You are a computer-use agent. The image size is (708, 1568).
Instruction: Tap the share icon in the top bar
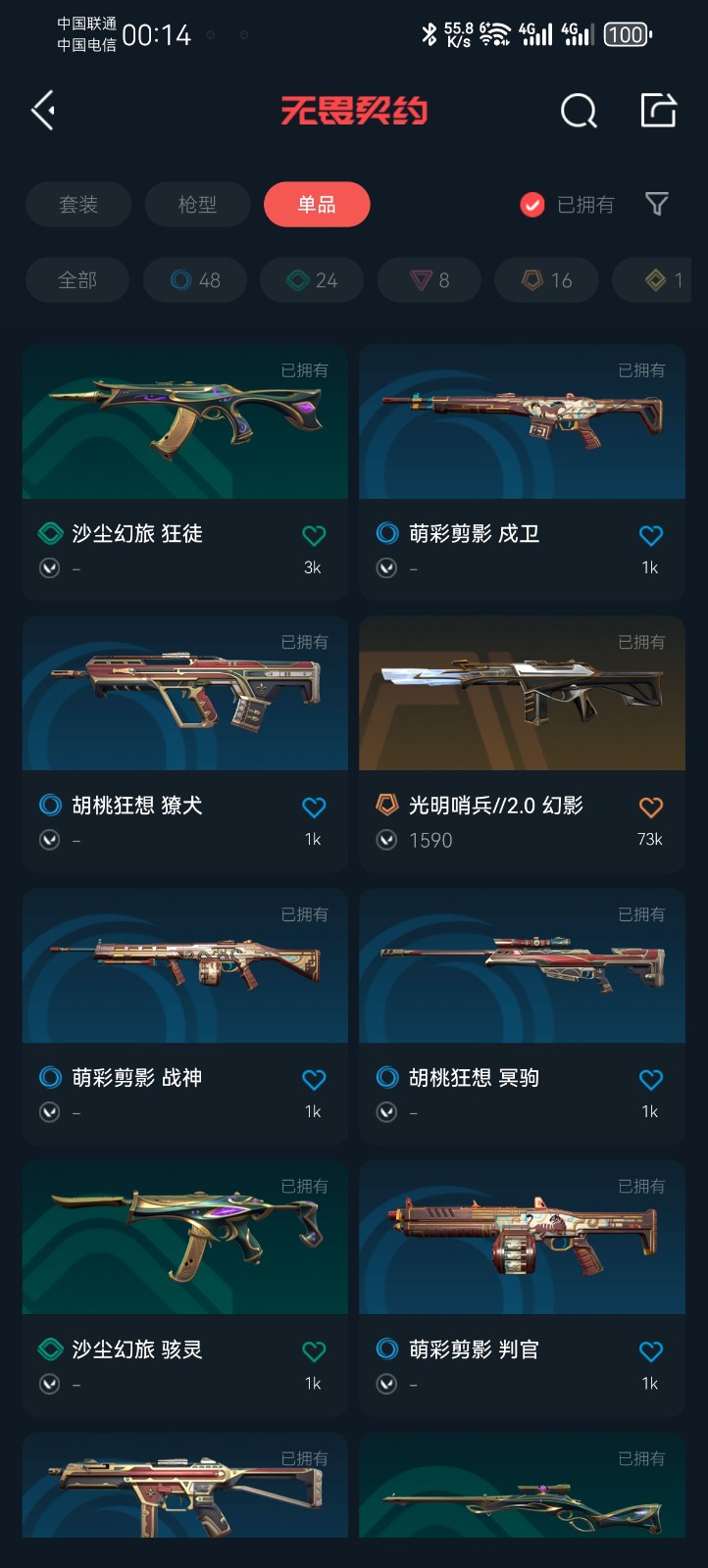(x=658, y=111)
